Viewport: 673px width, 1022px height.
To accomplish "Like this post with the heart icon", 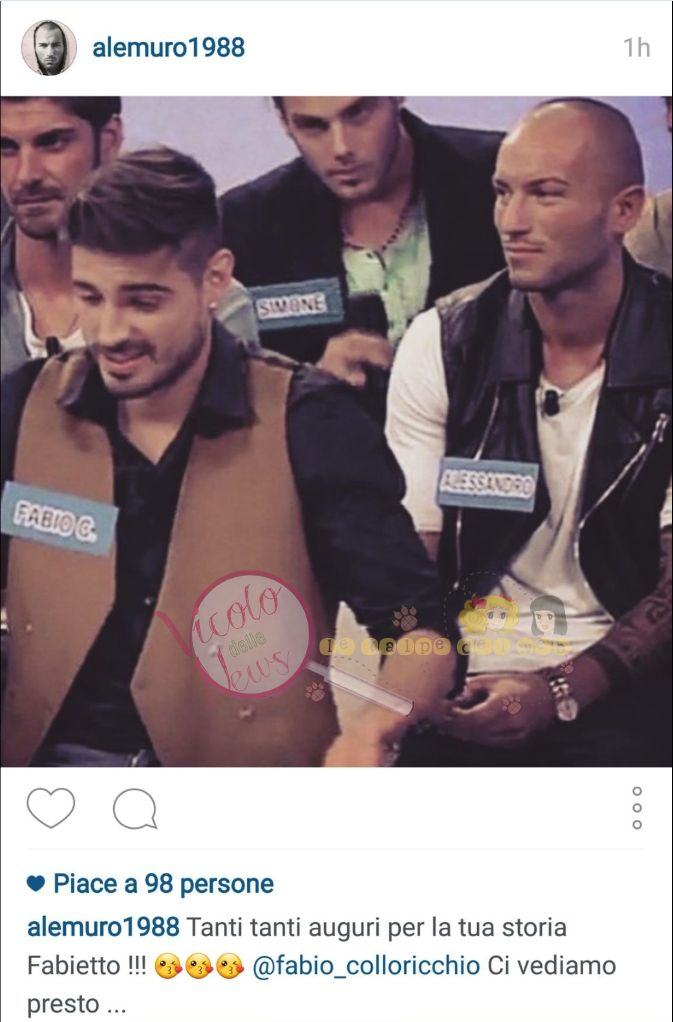I will (51, 808).
